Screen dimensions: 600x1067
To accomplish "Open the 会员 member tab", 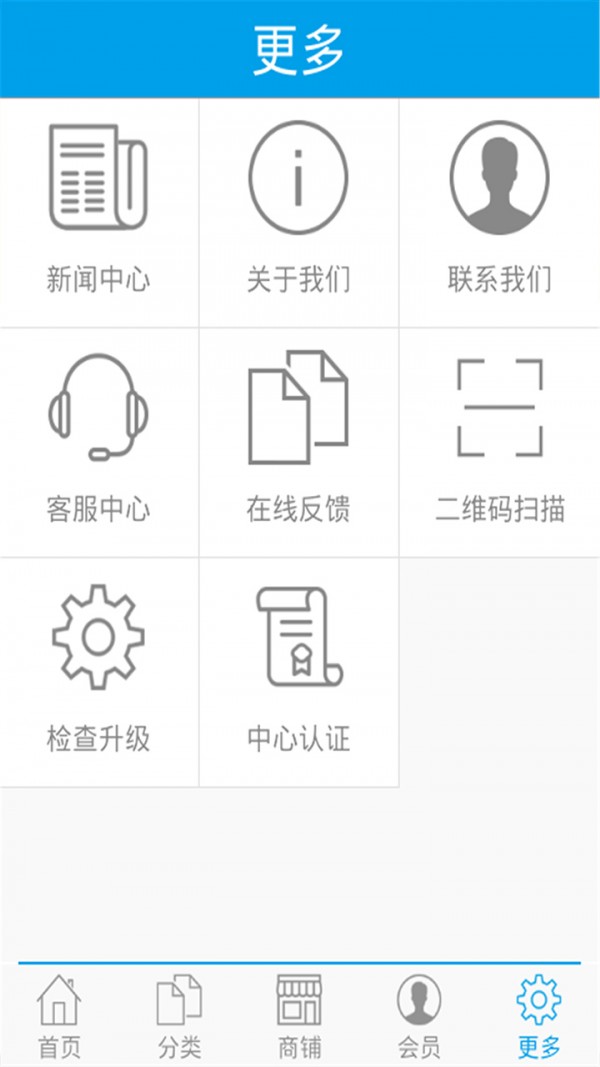I will (x=419, y=1015).
